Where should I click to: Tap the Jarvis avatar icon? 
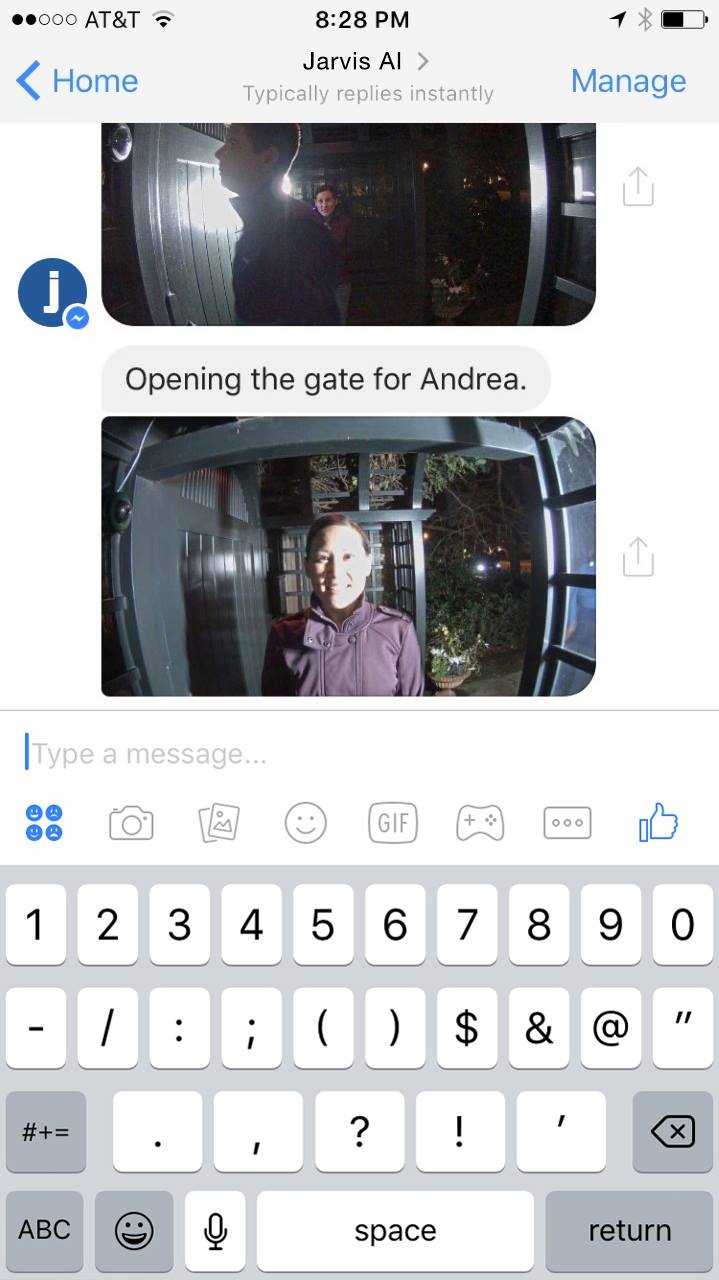(52, 293)
